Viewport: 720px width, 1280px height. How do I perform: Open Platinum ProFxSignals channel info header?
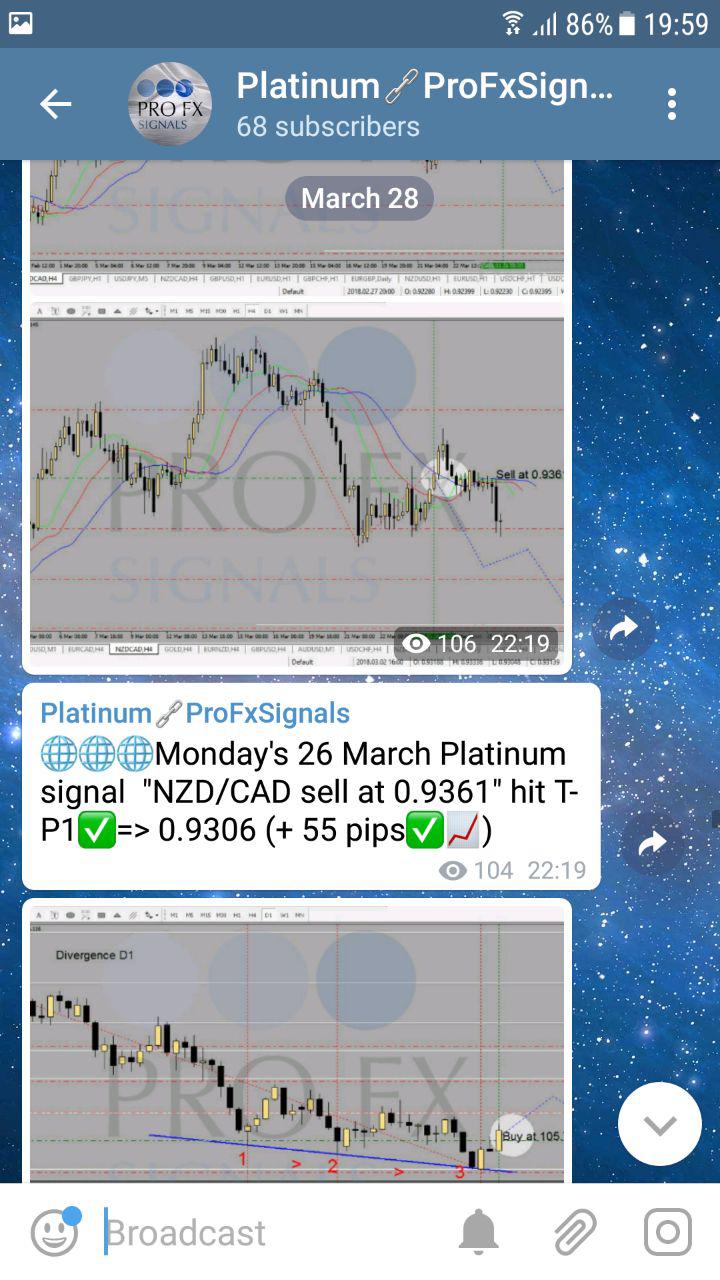pos(420,104)
